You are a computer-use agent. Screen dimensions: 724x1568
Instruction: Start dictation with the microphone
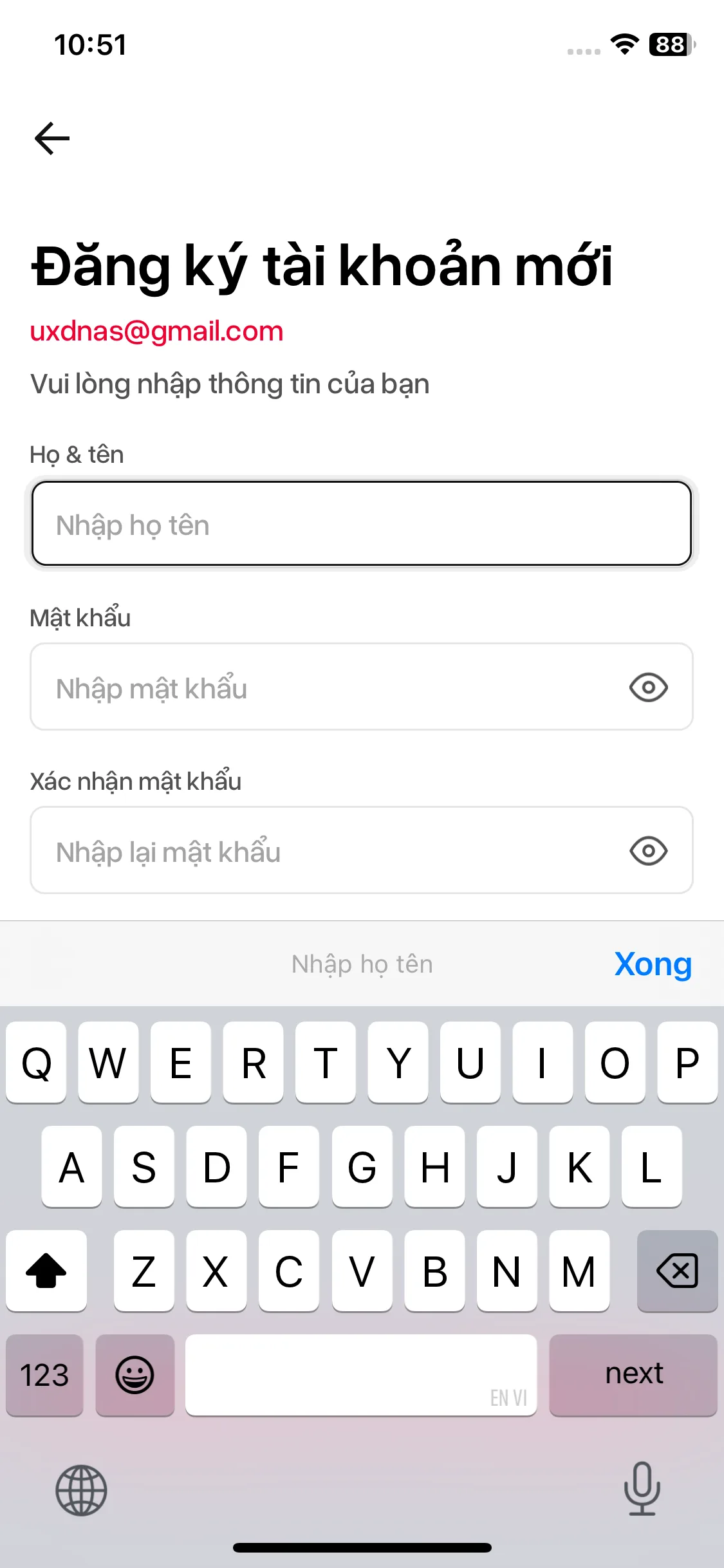click(x=642, y=1489)
